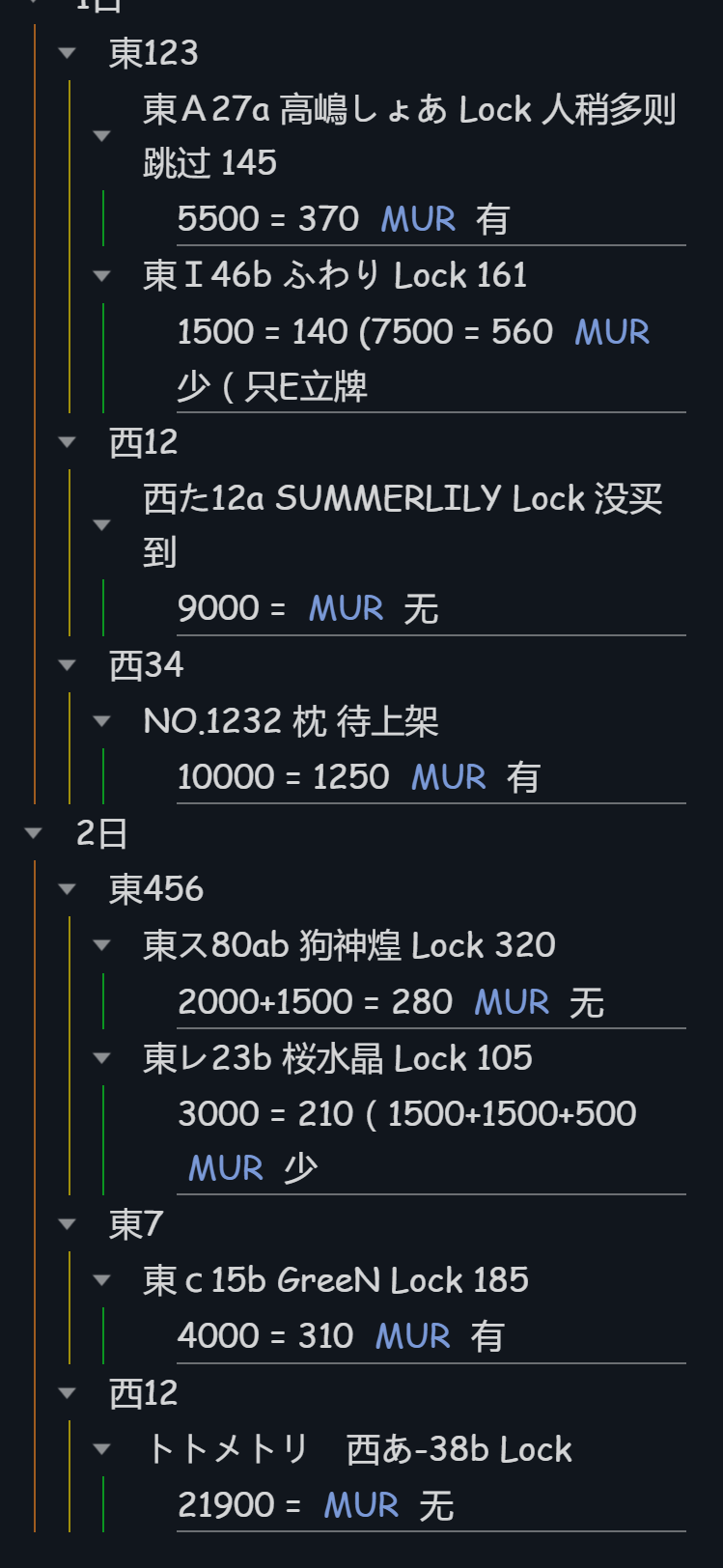Open the MUR tag beside 5500 = 370
Screen dimensions: 723x1568
tap(418, 220)
